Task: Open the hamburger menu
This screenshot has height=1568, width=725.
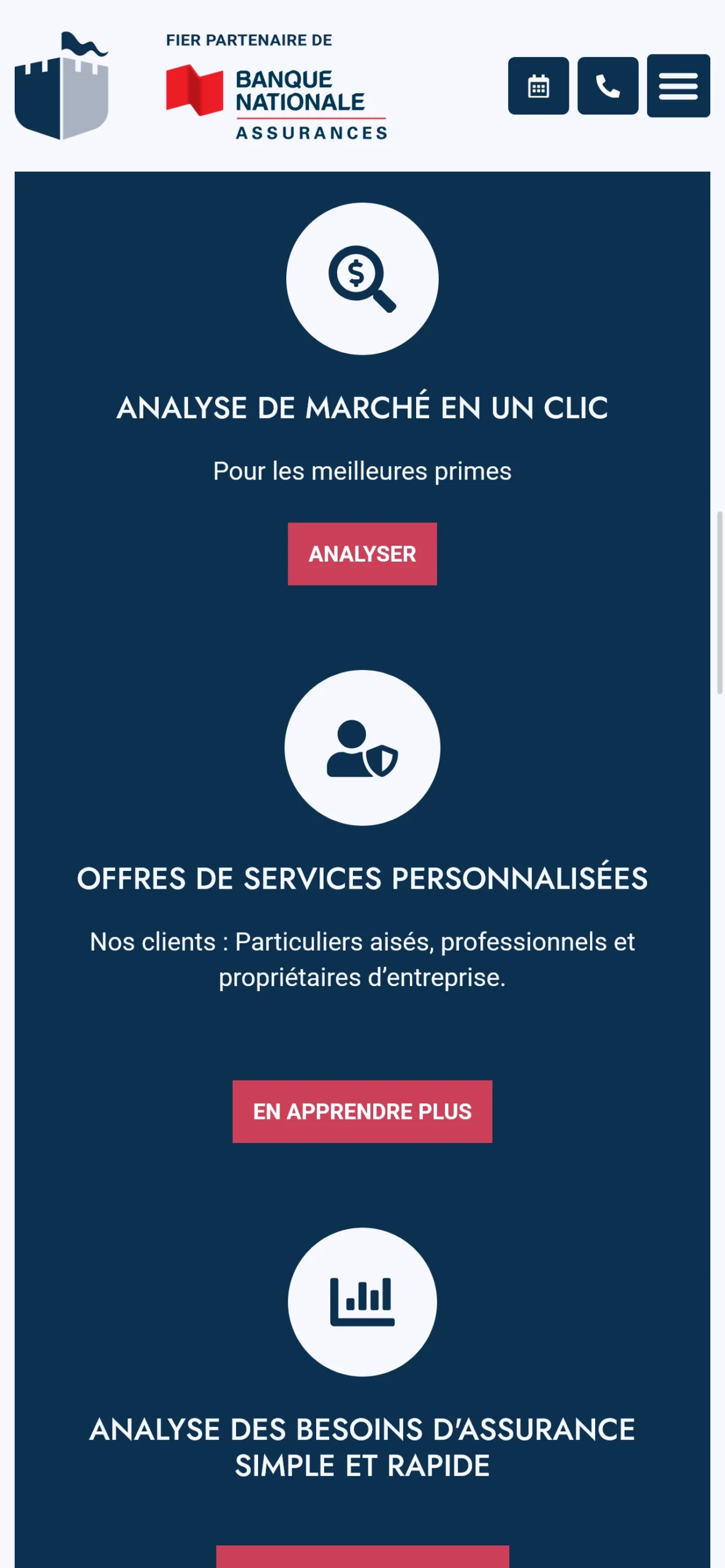Action: [678, 86]
